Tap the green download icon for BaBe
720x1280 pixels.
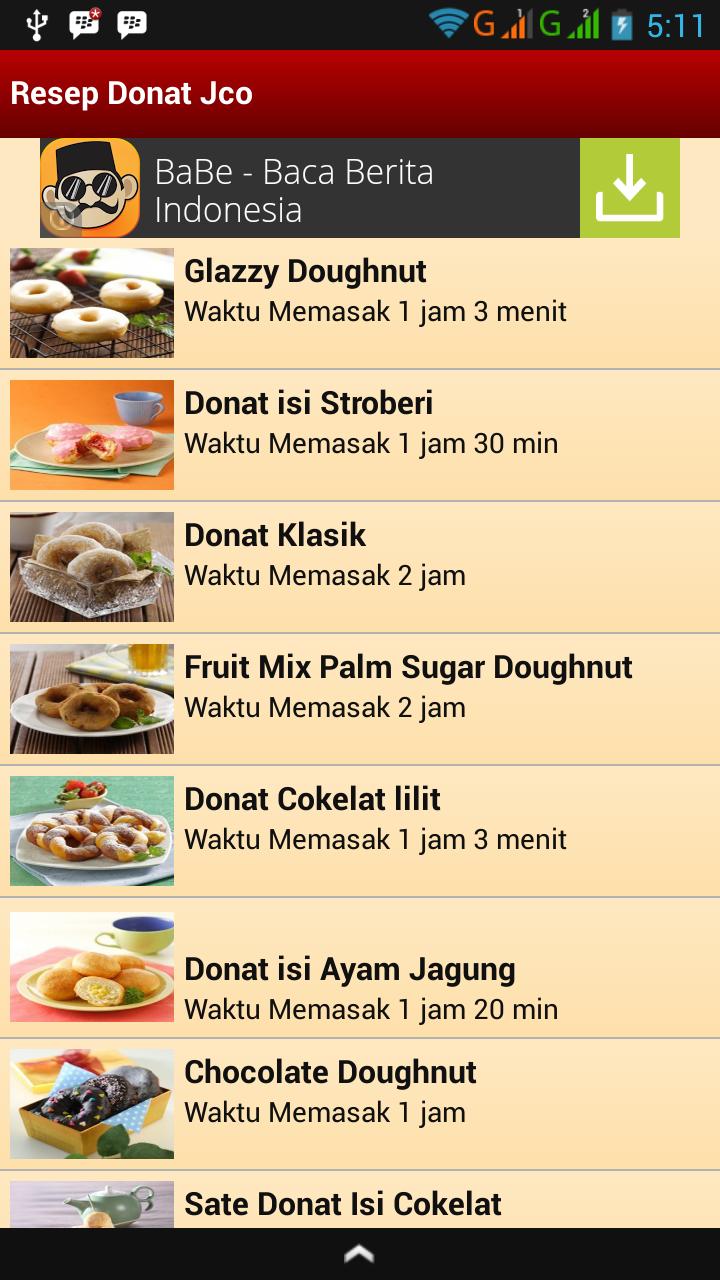(629, 187)
